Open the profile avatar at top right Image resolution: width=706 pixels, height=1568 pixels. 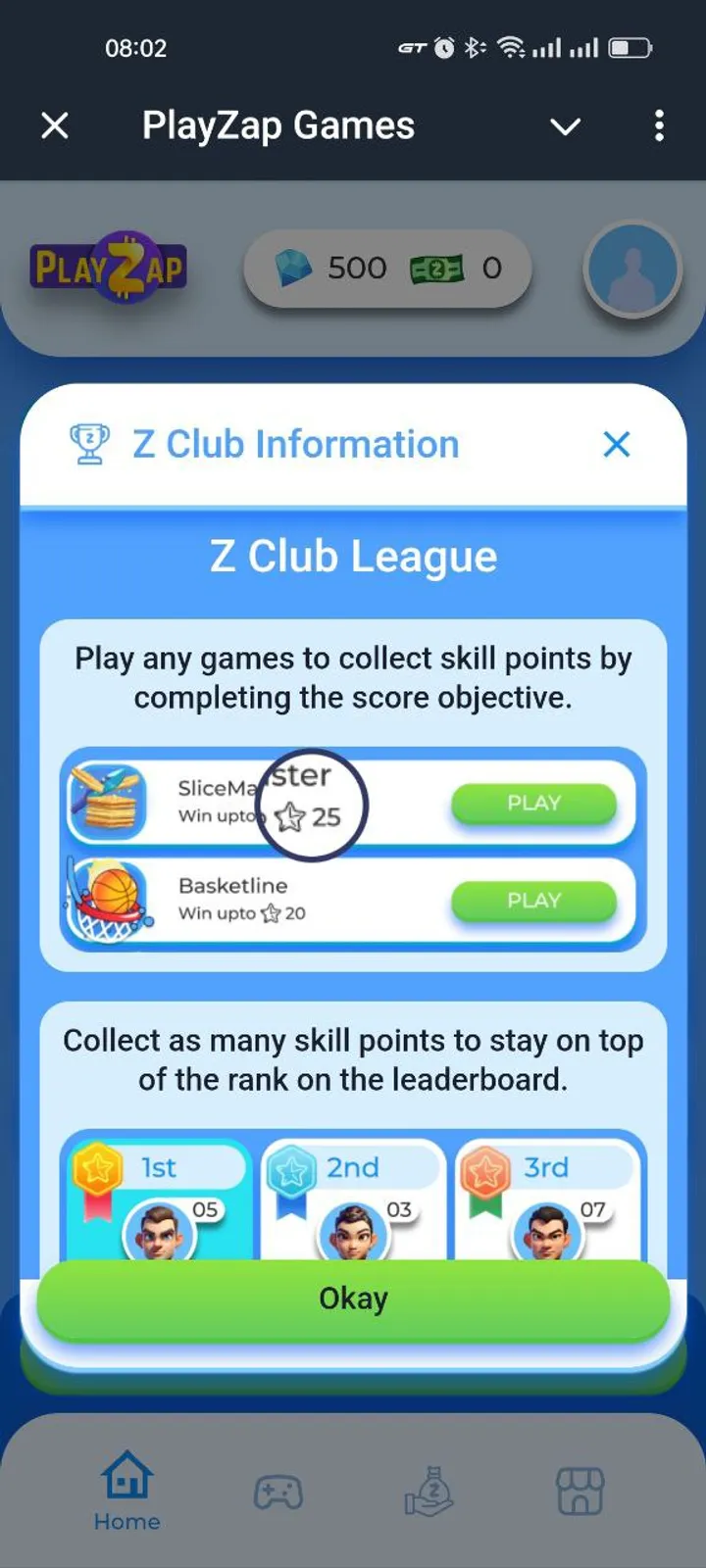[632, 268]
